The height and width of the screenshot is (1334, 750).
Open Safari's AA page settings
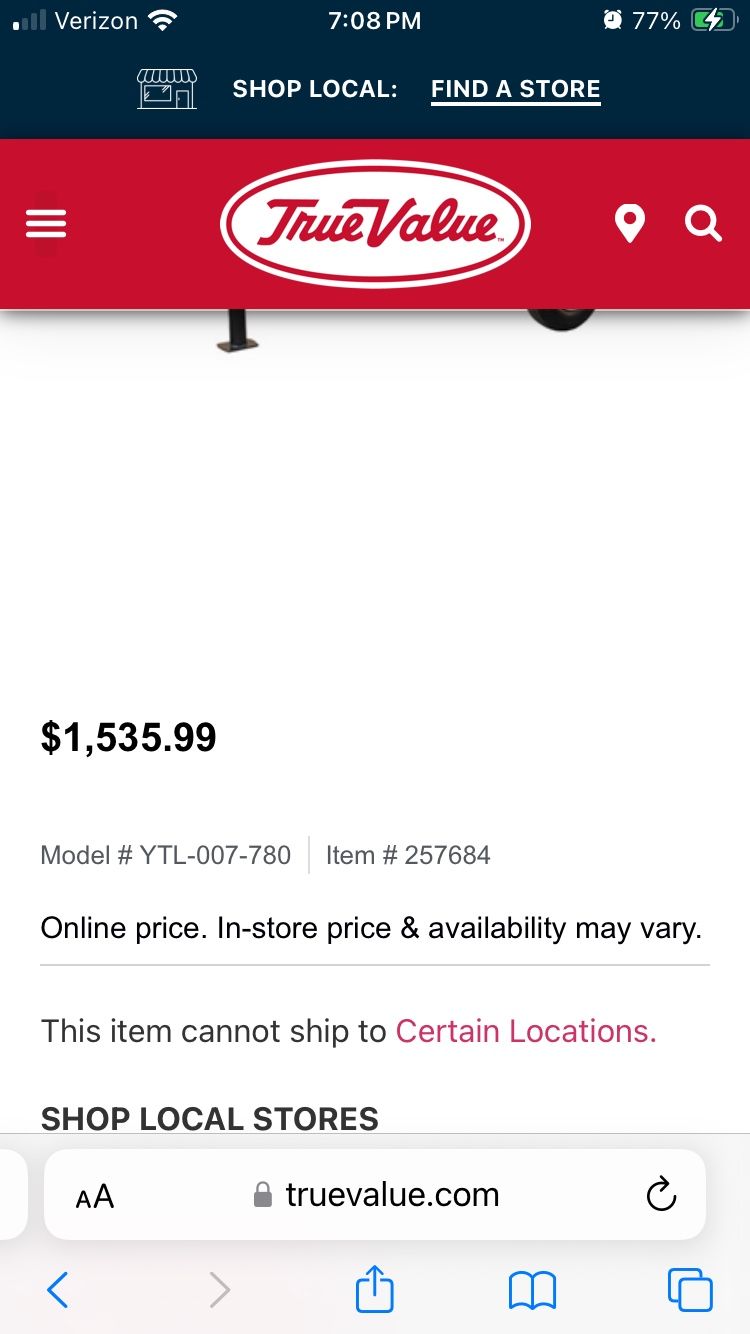click(95, 1196)
